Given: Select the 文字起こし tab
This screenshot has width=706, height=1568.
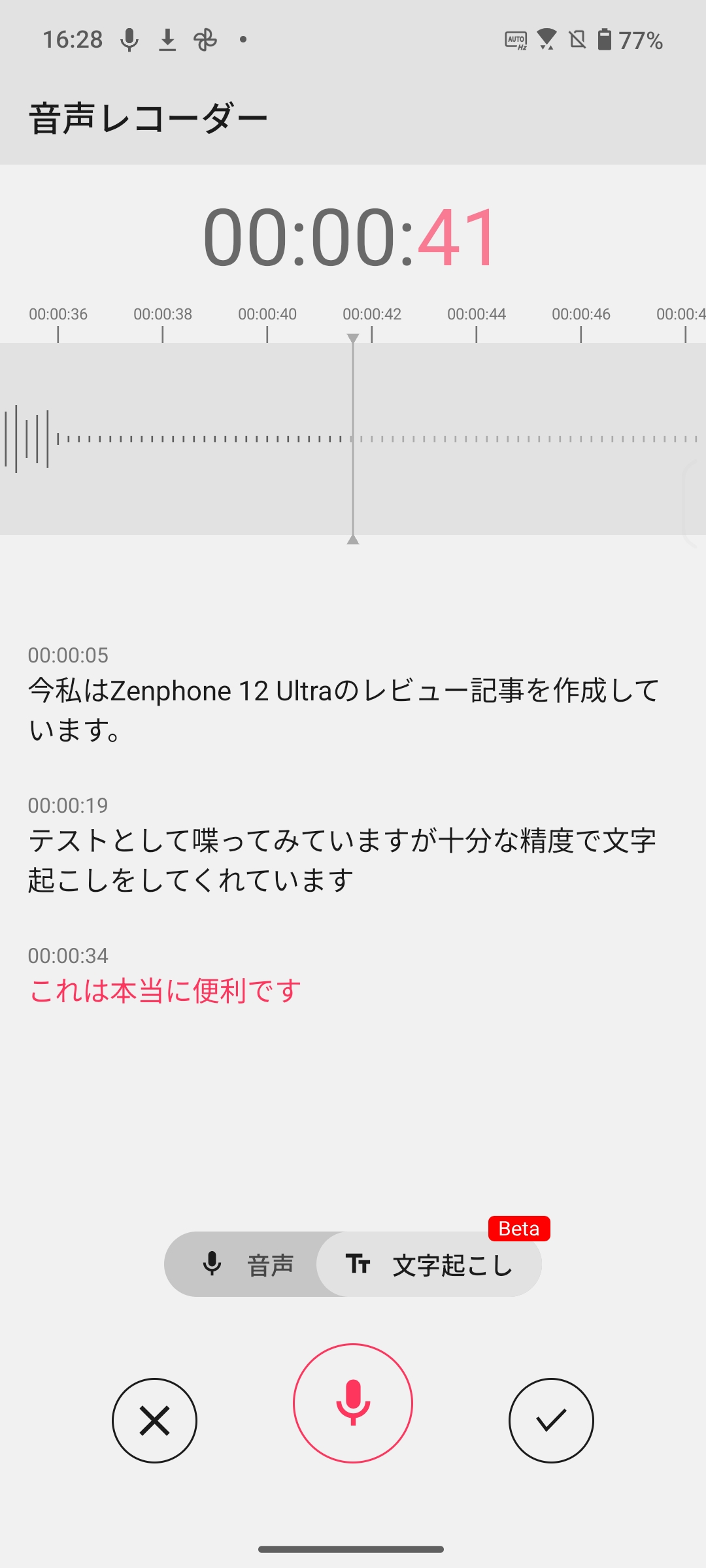Looking at the screenshot, I should click(x=430, y=1265).
